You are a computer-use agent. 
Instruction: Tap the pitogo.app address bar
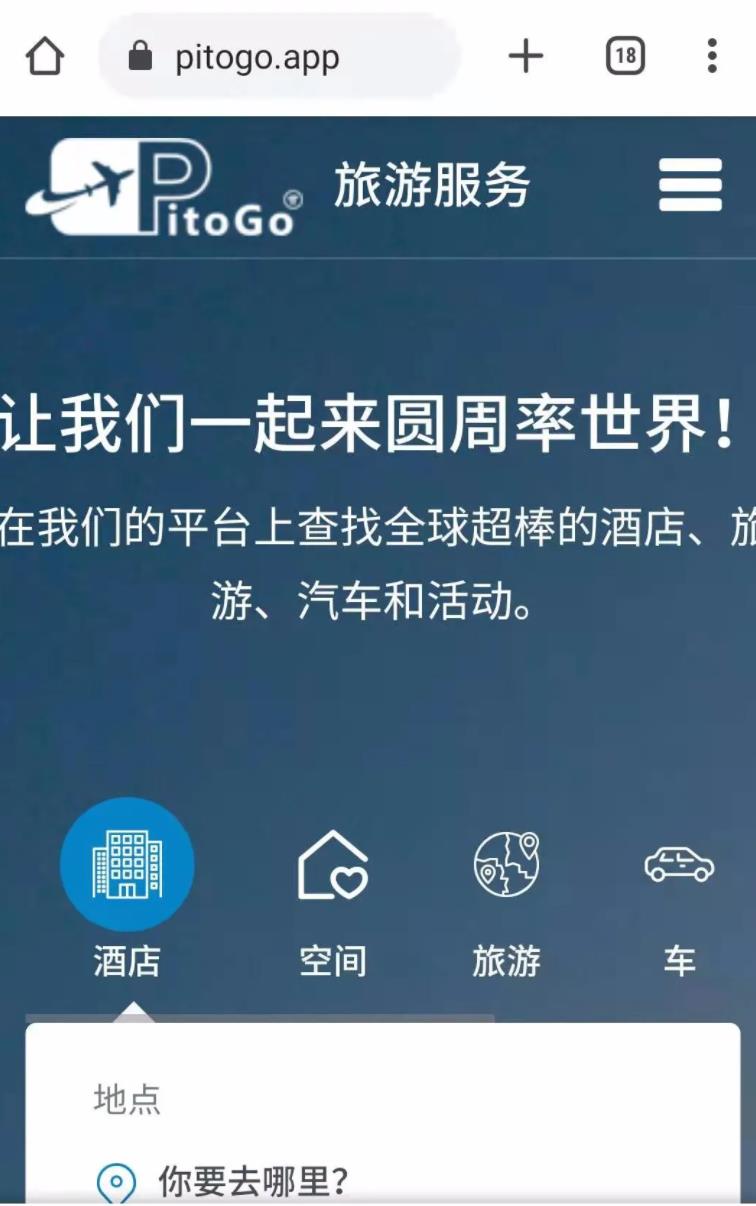(278, 57)
